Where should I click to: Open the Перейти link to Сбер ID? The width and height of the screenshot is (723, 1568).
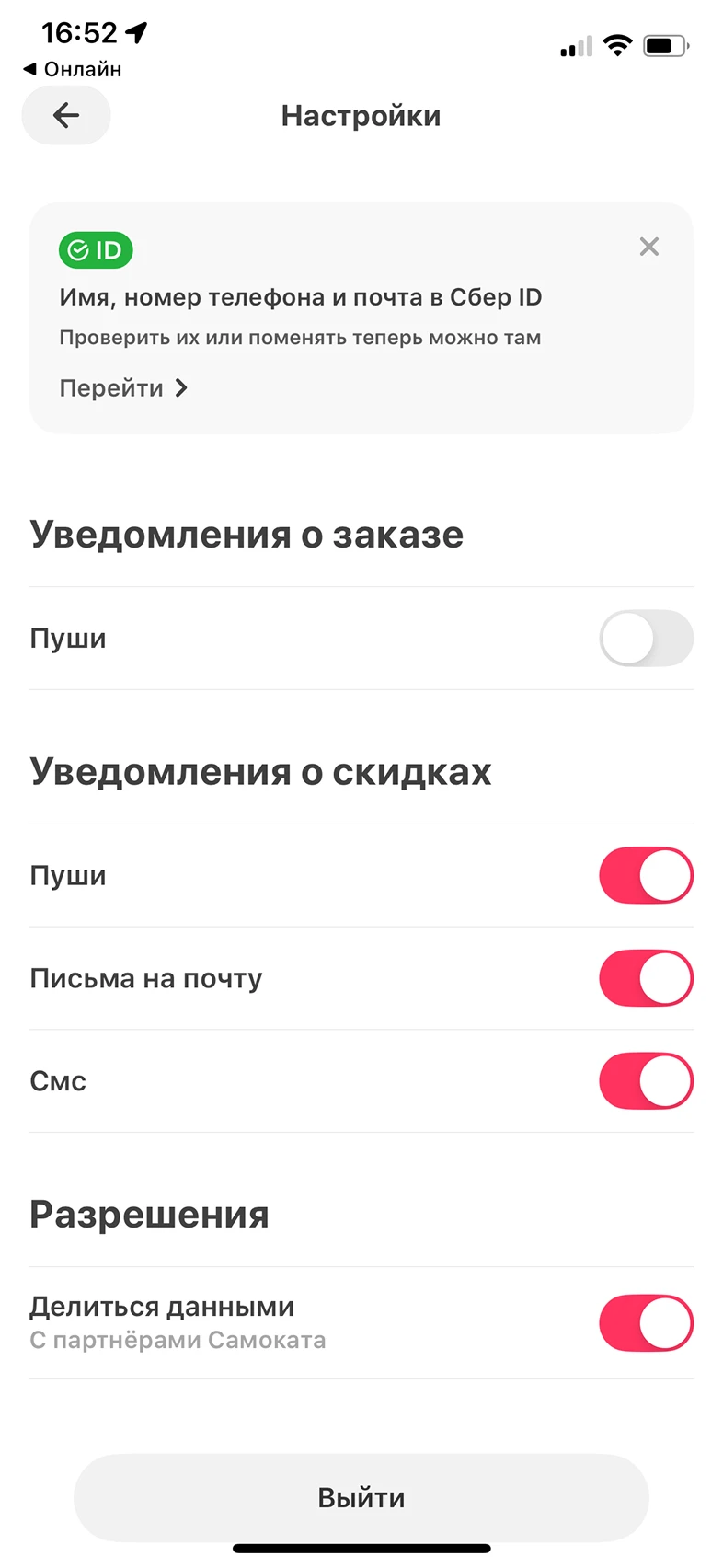pyautogui.click(x=123, y=388)
